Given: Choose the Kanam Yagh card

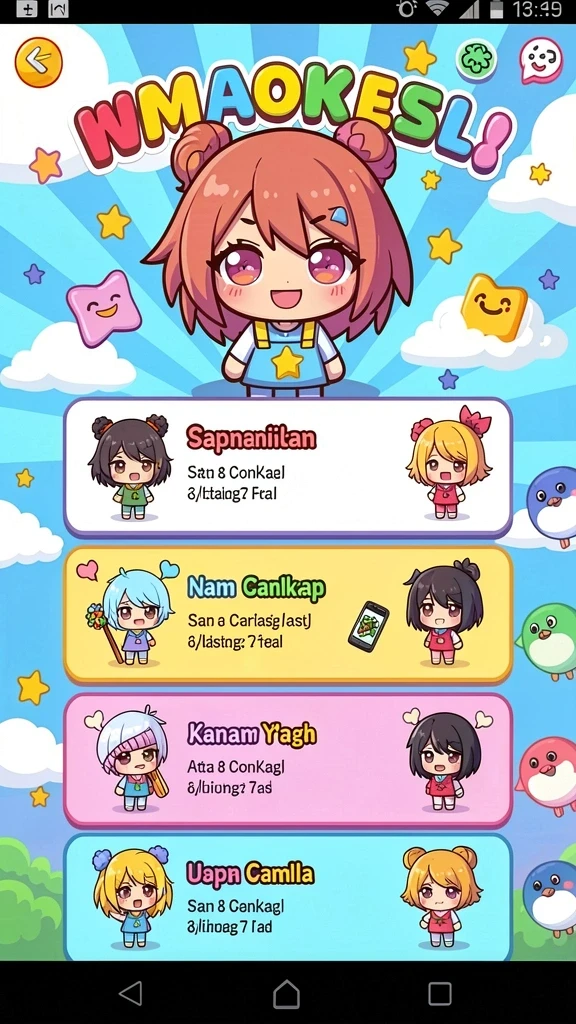Looking at the screenshot, I should (288, 760).
